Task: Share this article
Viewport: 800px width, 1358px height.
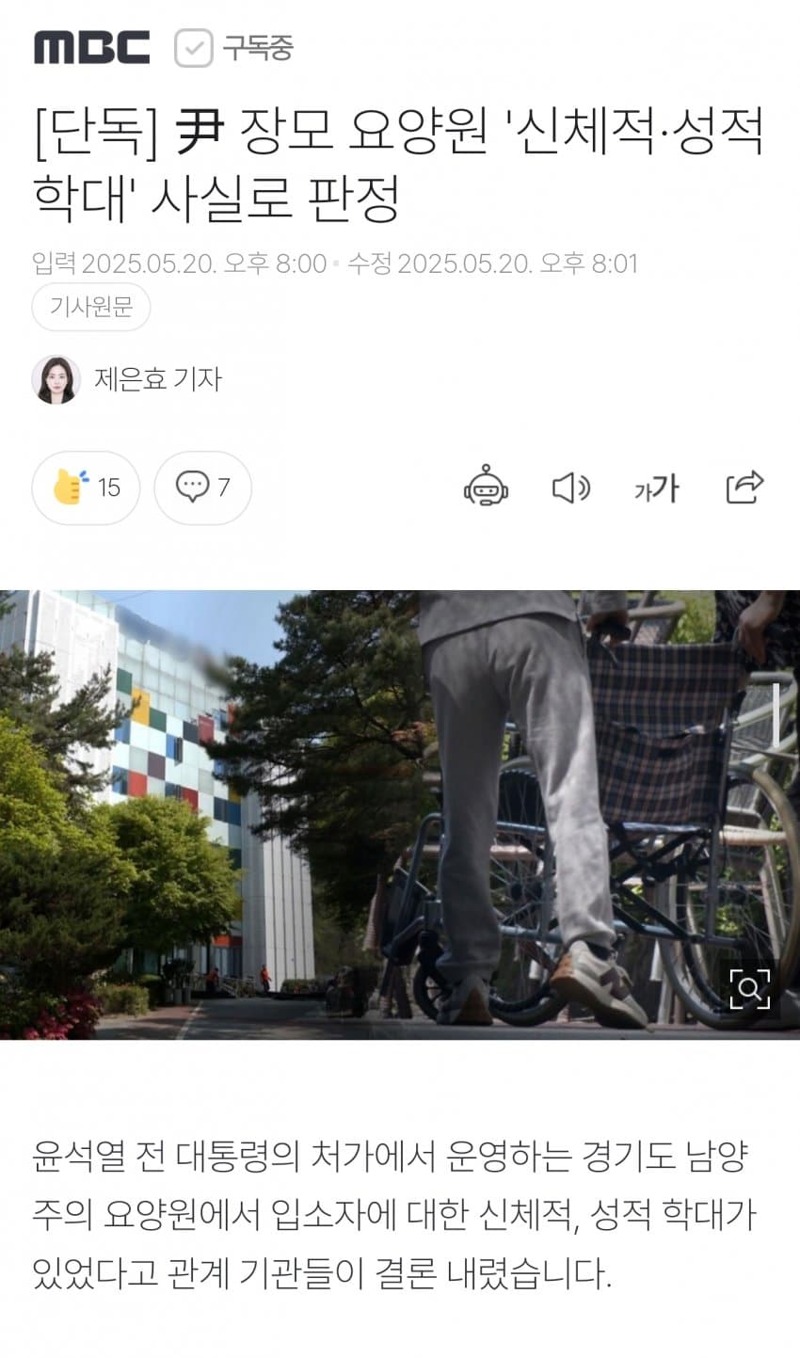Action: tap(744, 487)
